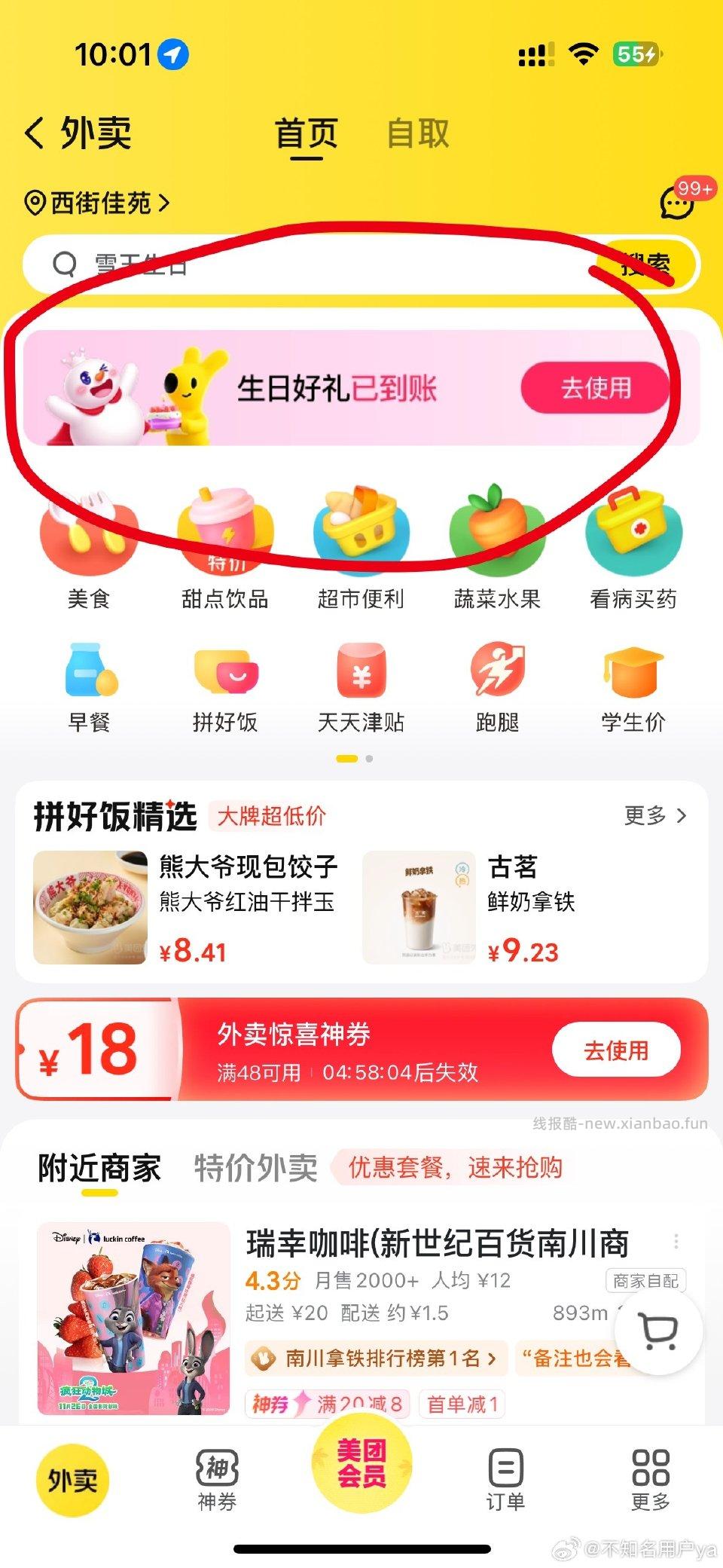
Task: Switch to the 自取 self-pickup tab
Action: (419, 134)
